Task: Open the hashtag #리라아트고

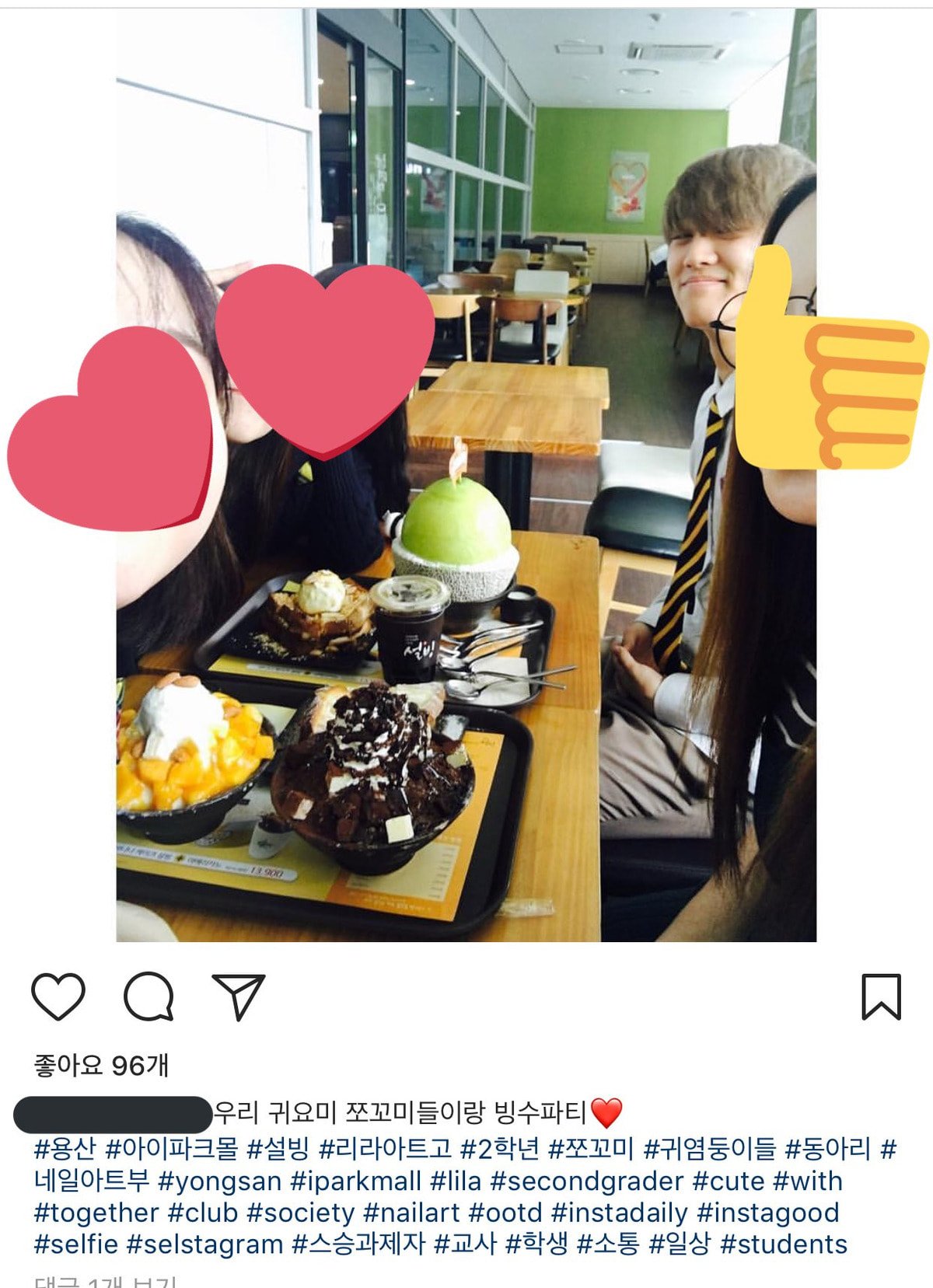Action: point(385,1148)
